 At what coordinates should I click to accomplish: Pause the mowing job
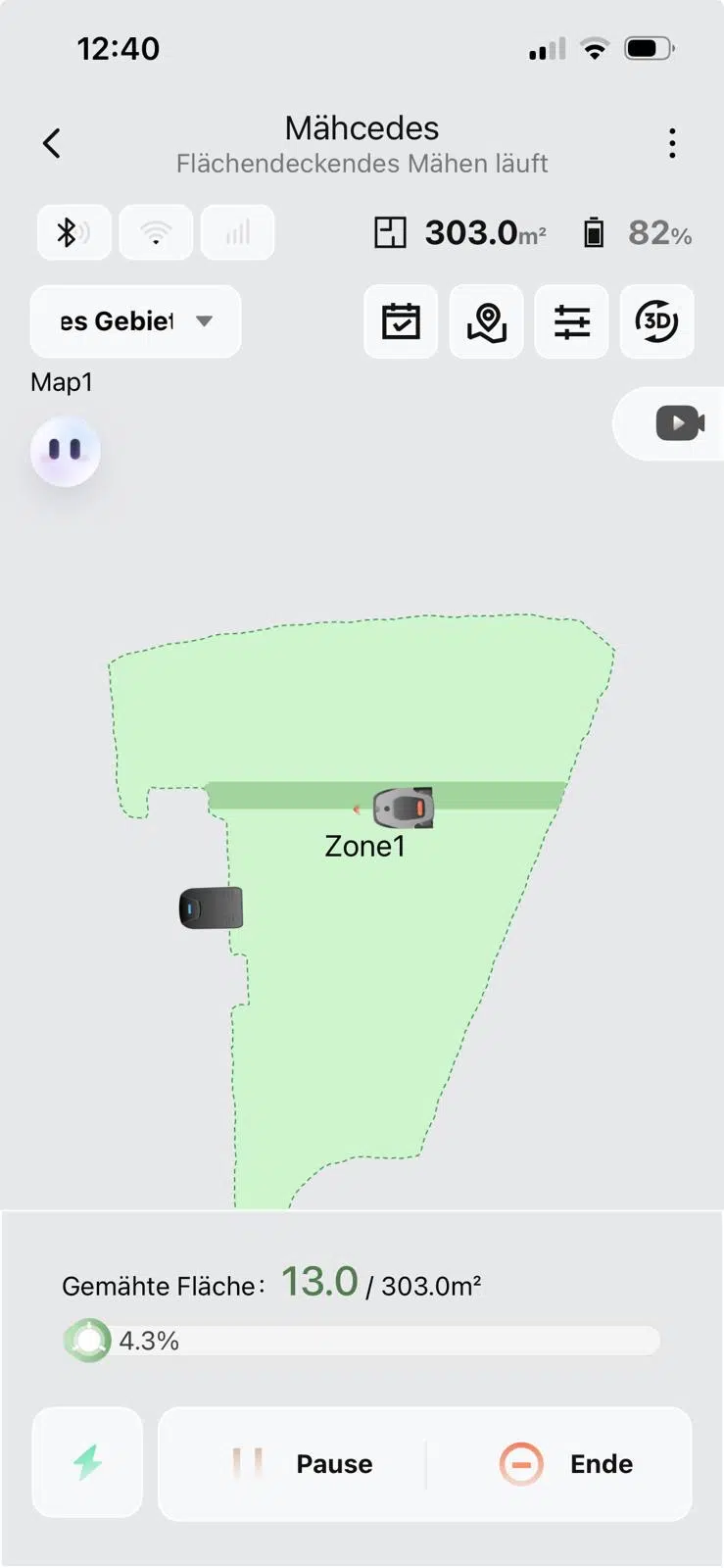click(304, 1463)
